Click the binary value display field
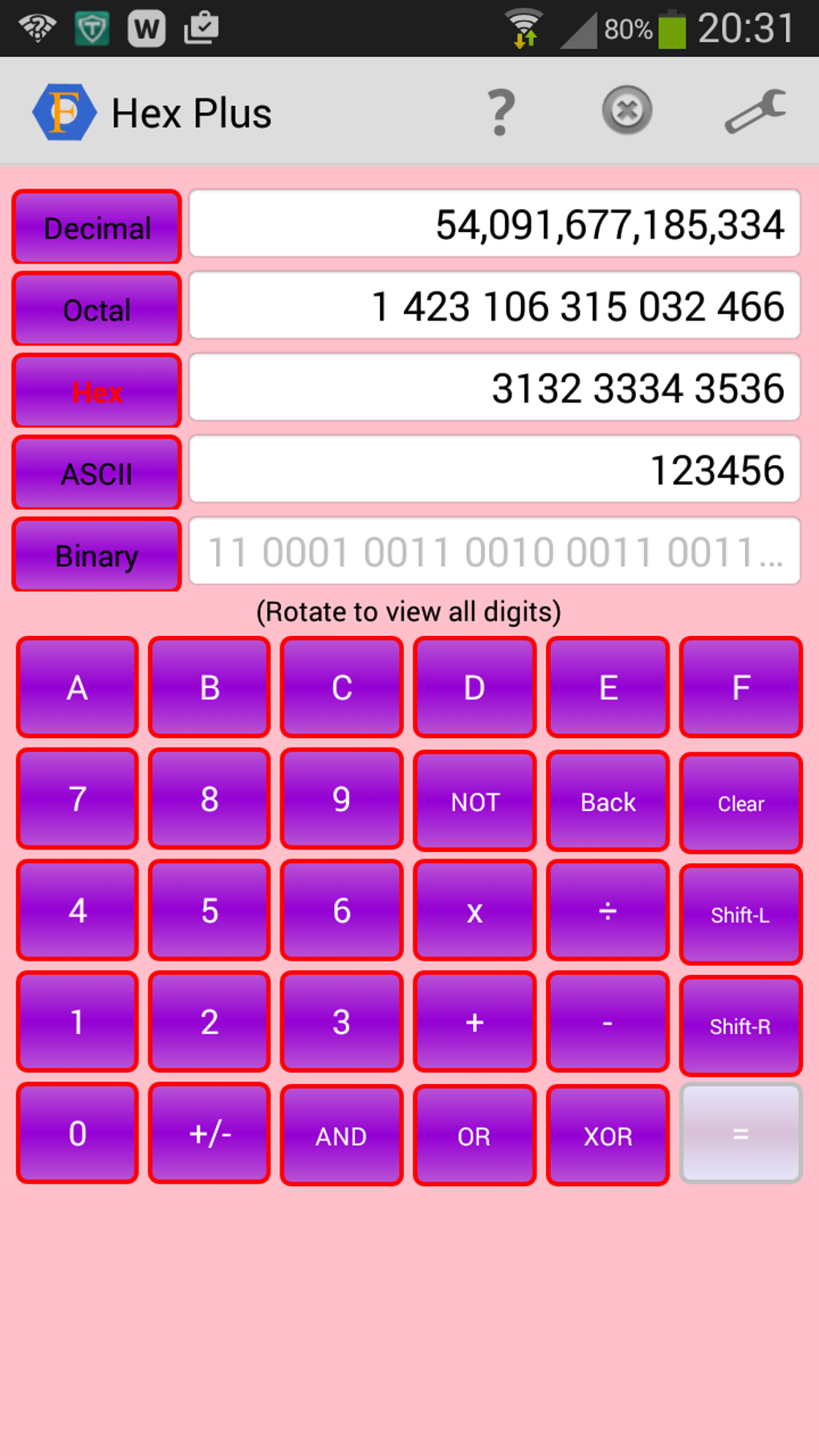The width and height of the screenshot is (819, 1456). (x=494, y=552)
